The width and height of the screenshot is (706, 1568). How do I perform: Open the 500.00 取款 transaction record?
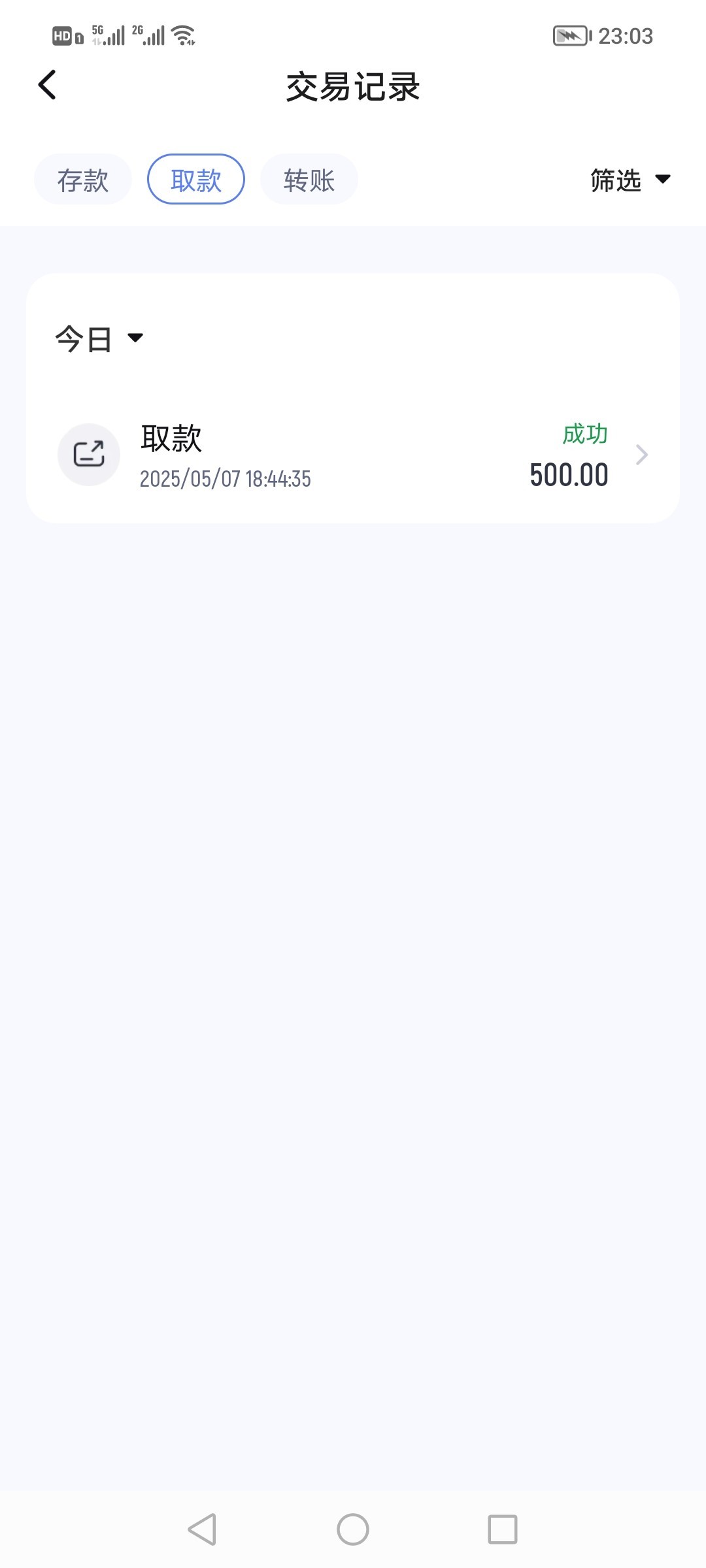click(353, 455)
